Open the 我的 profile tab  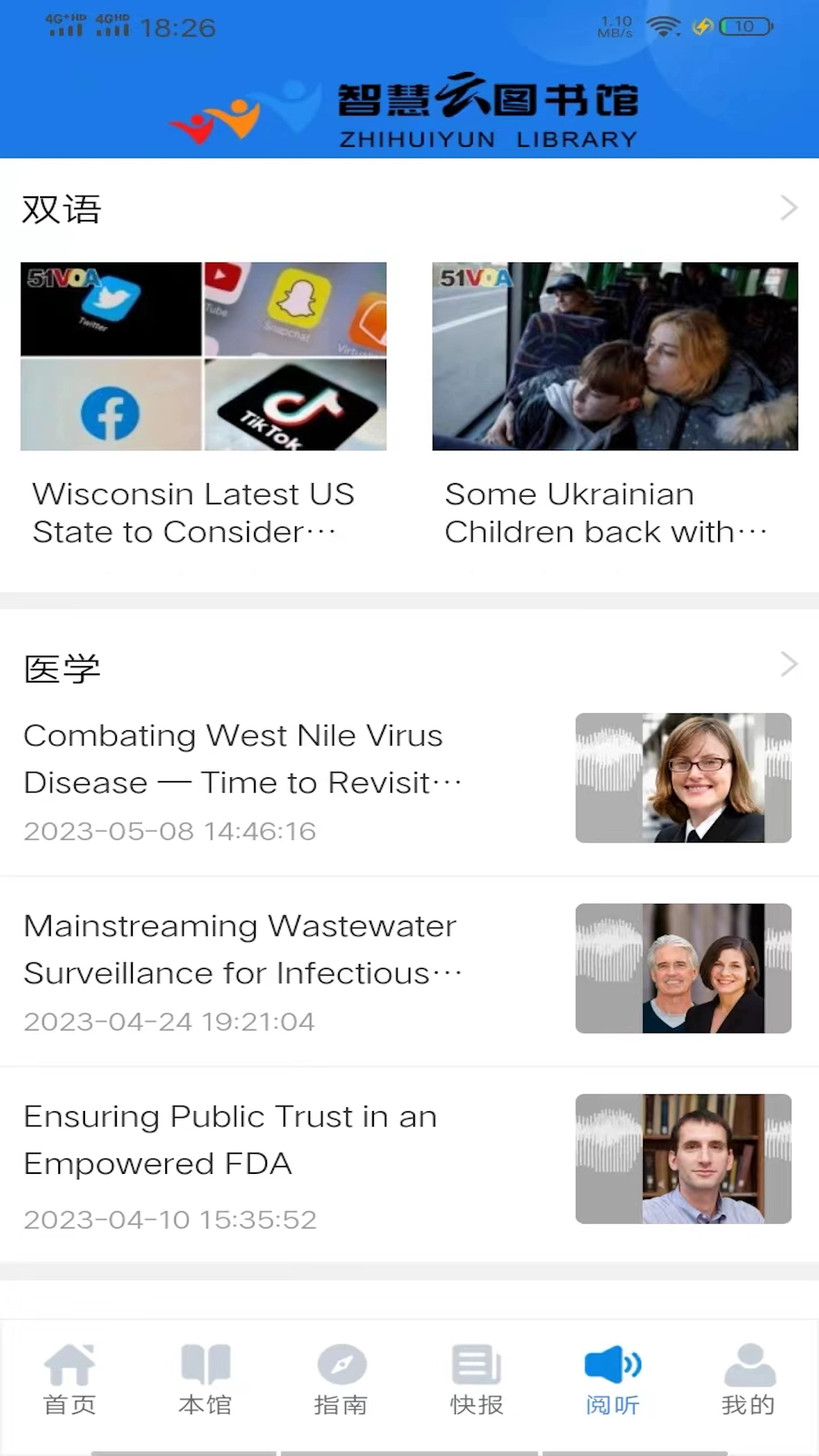click(748, 1380)
